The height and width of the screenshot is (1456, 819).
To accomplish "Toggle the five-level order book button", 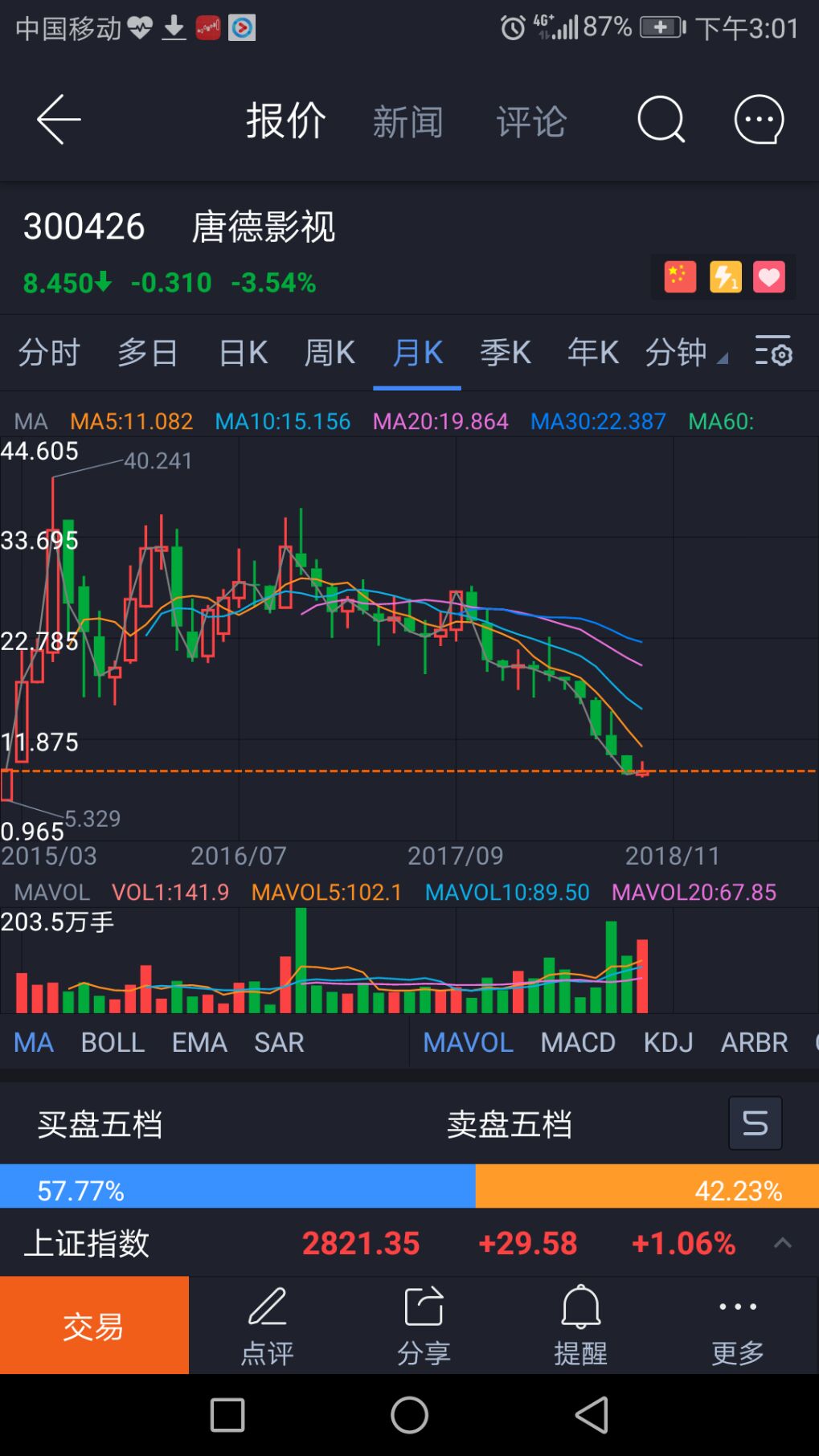I will (x=755, y=1123).
